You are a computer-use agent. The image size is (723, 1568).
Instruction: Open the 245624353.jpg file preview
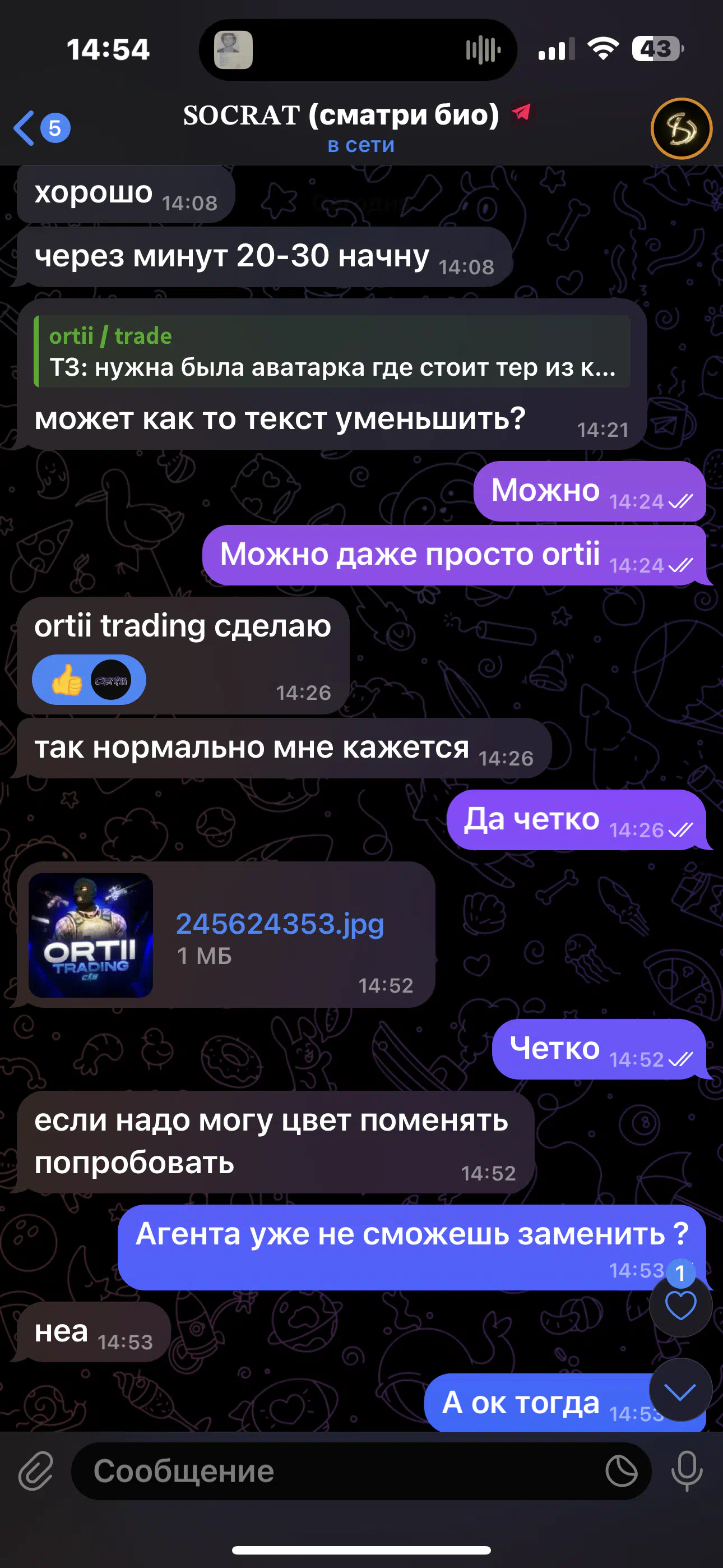click(x=91, y=935)
